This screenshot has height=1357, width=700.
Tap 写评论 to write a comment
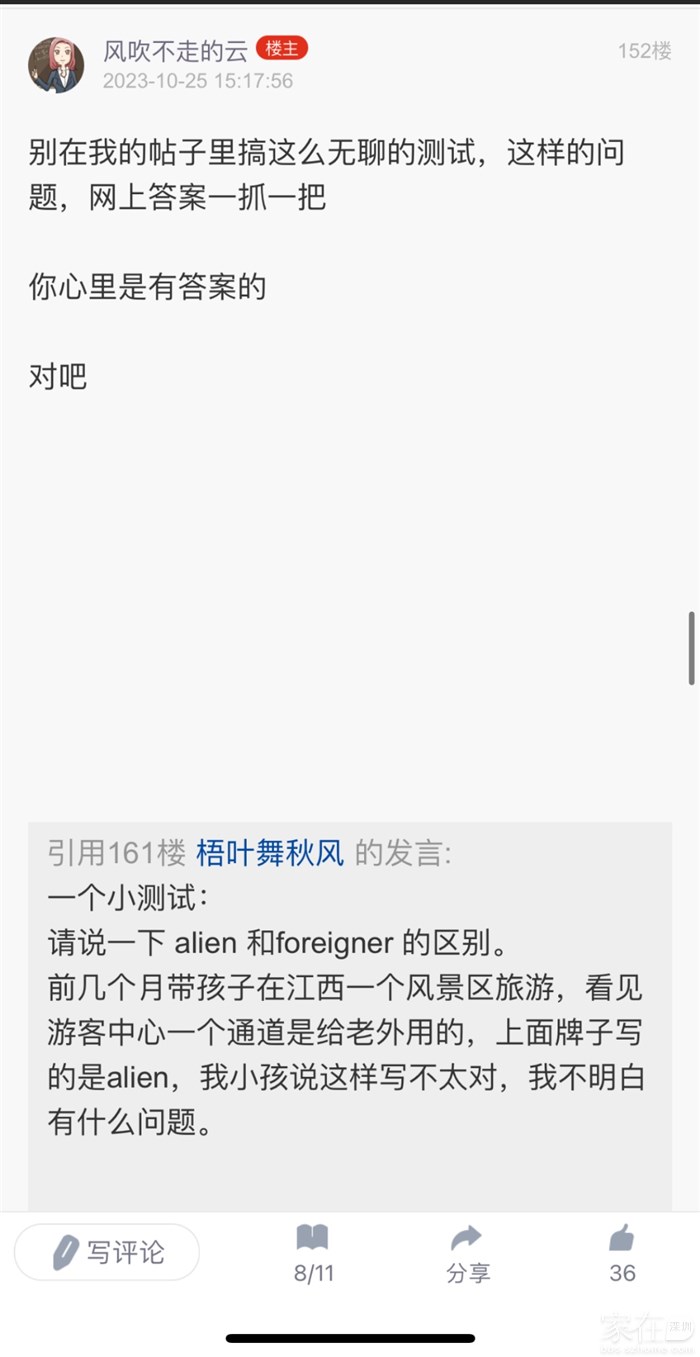tap(107, 1252)
